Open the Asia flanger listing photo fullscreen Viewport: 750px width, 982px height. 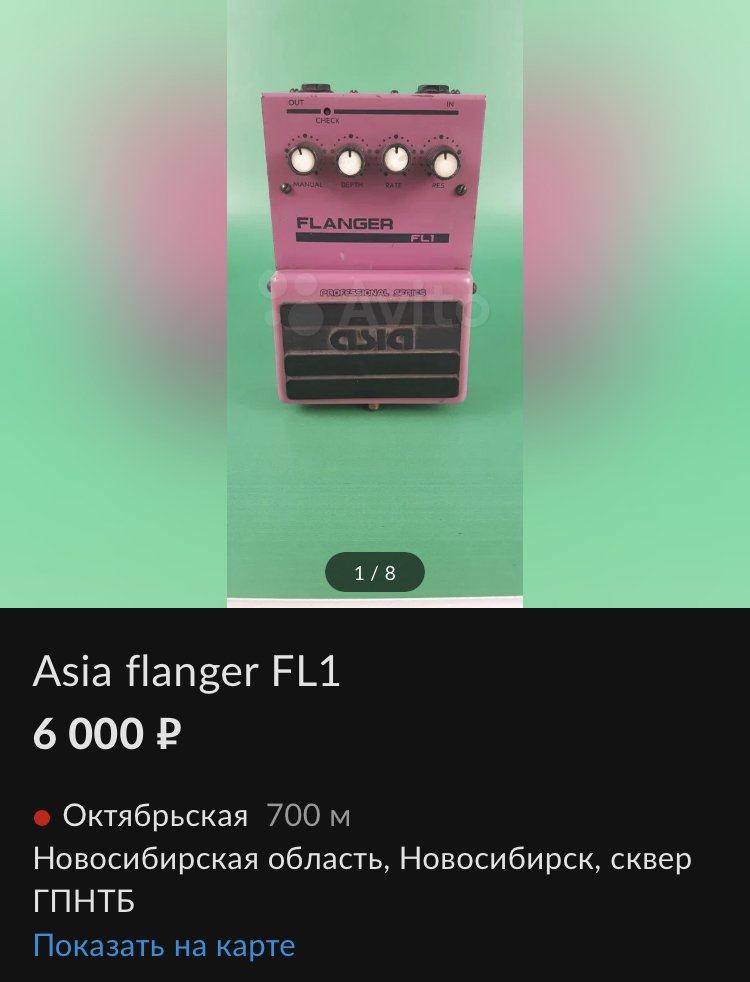[375, 300]
